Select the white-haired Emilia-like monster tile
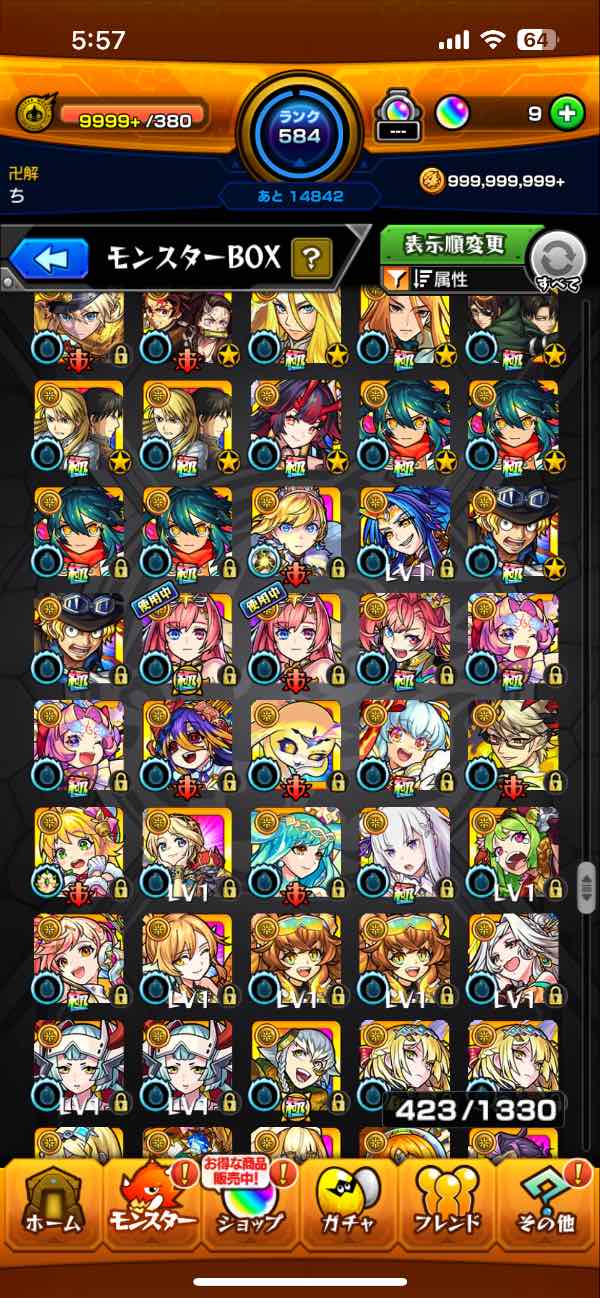600x1298 pixels. 405,851
